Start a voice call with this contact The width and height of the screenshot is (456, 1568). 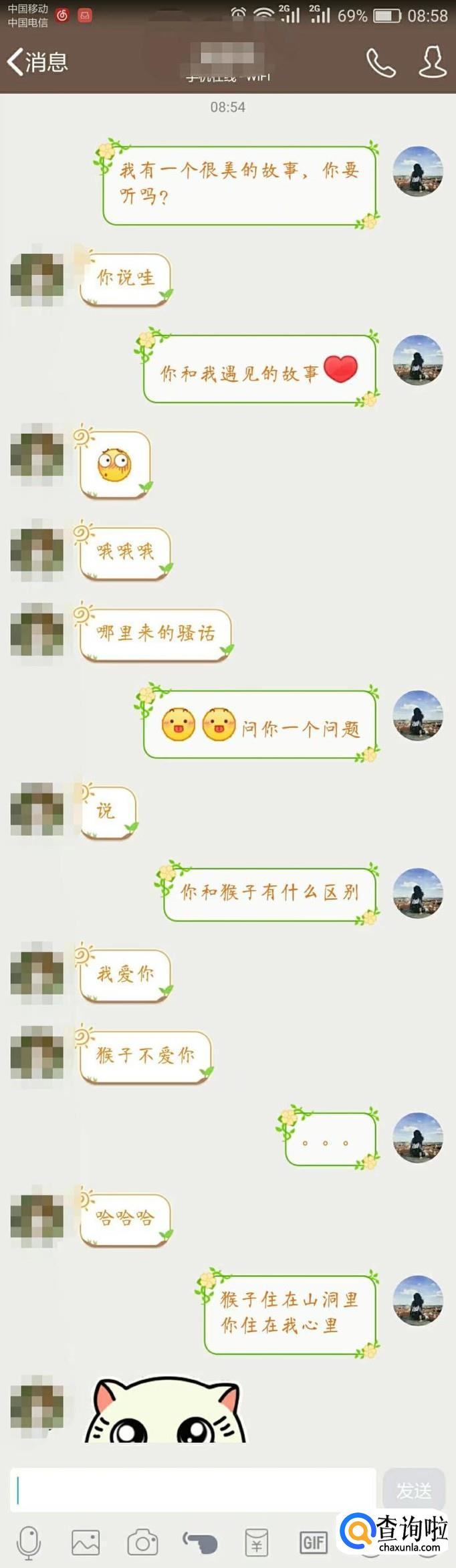(380, 63)
